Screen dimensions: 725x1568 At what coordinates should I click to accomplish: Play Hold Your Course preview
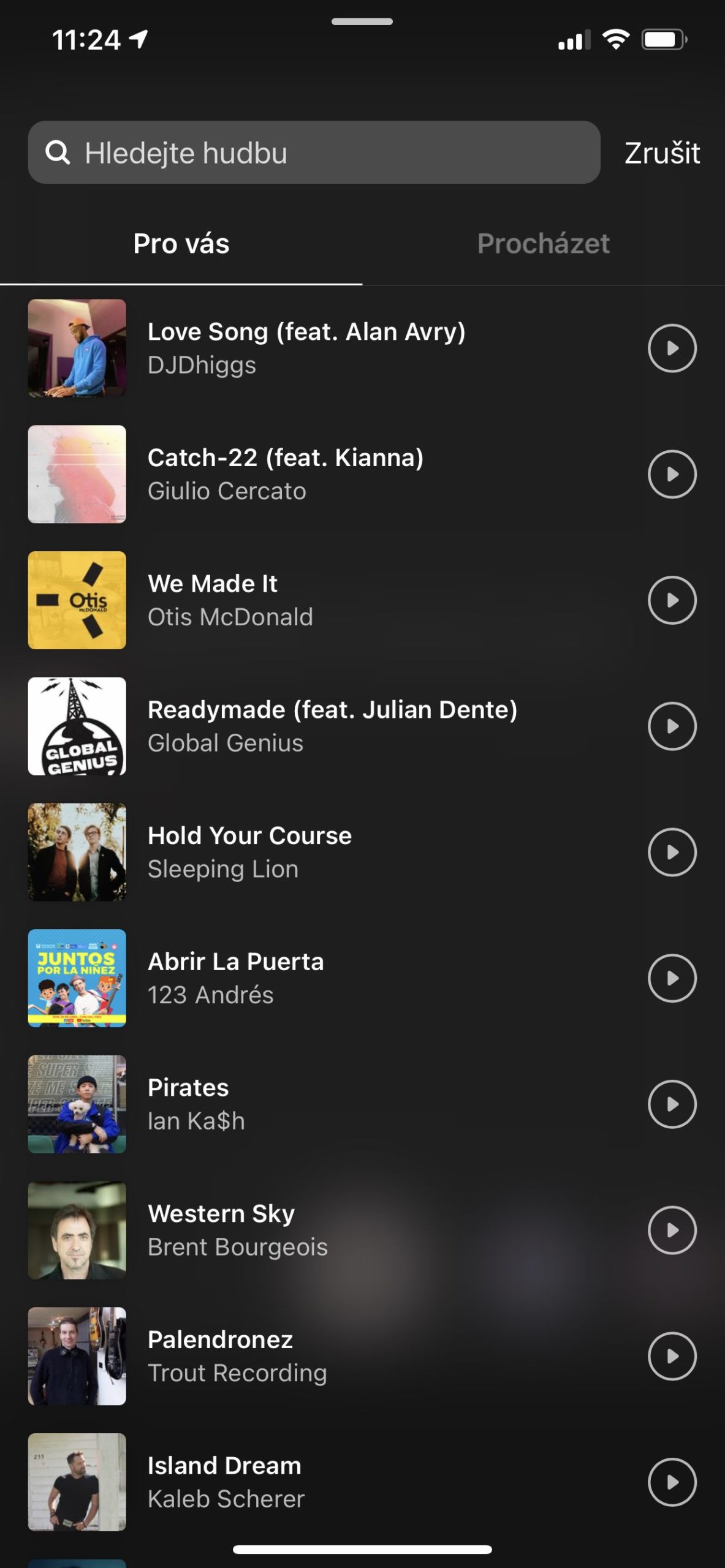click(672, 852)
